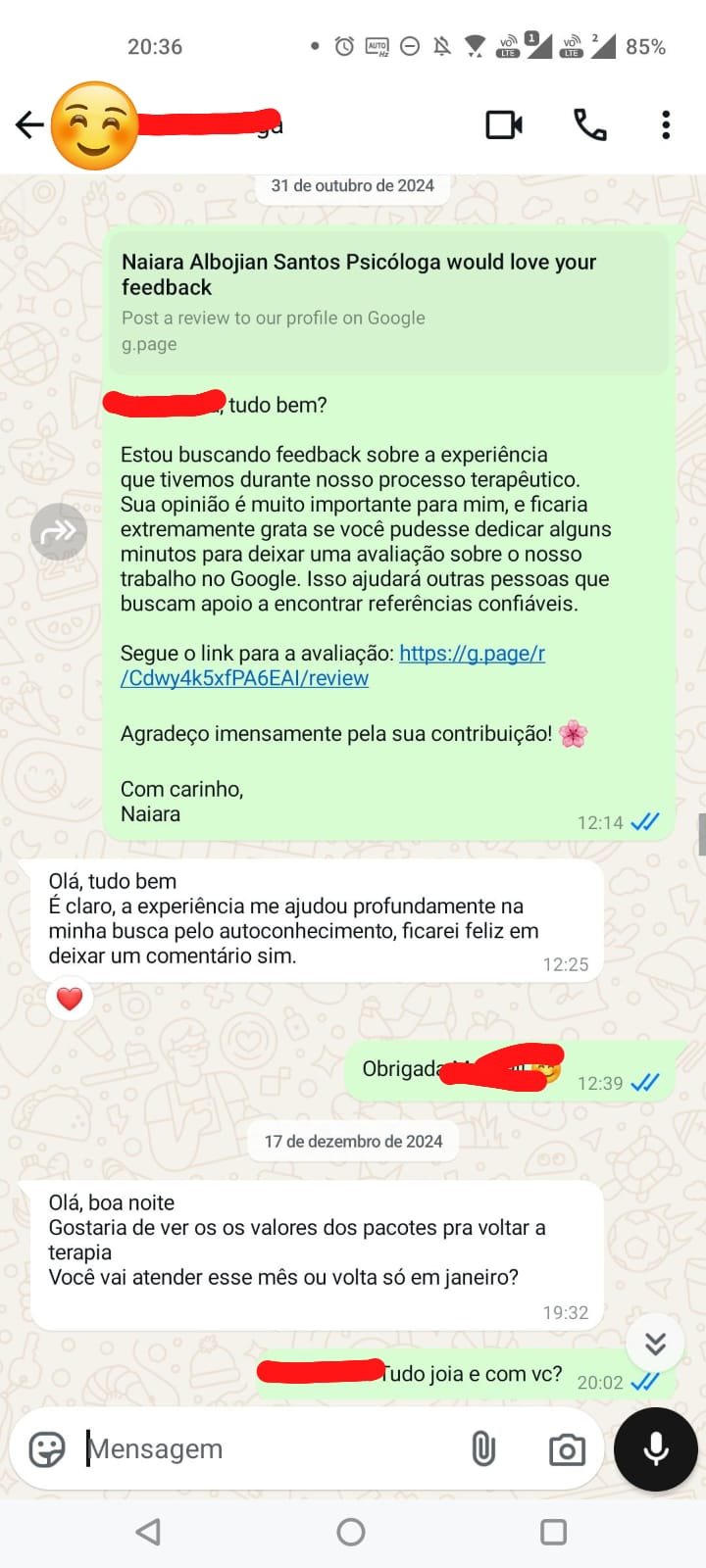Open the emoji and sticker picker
Viewport: 706px width, 1568px height.
click(x=47, y=1448)
